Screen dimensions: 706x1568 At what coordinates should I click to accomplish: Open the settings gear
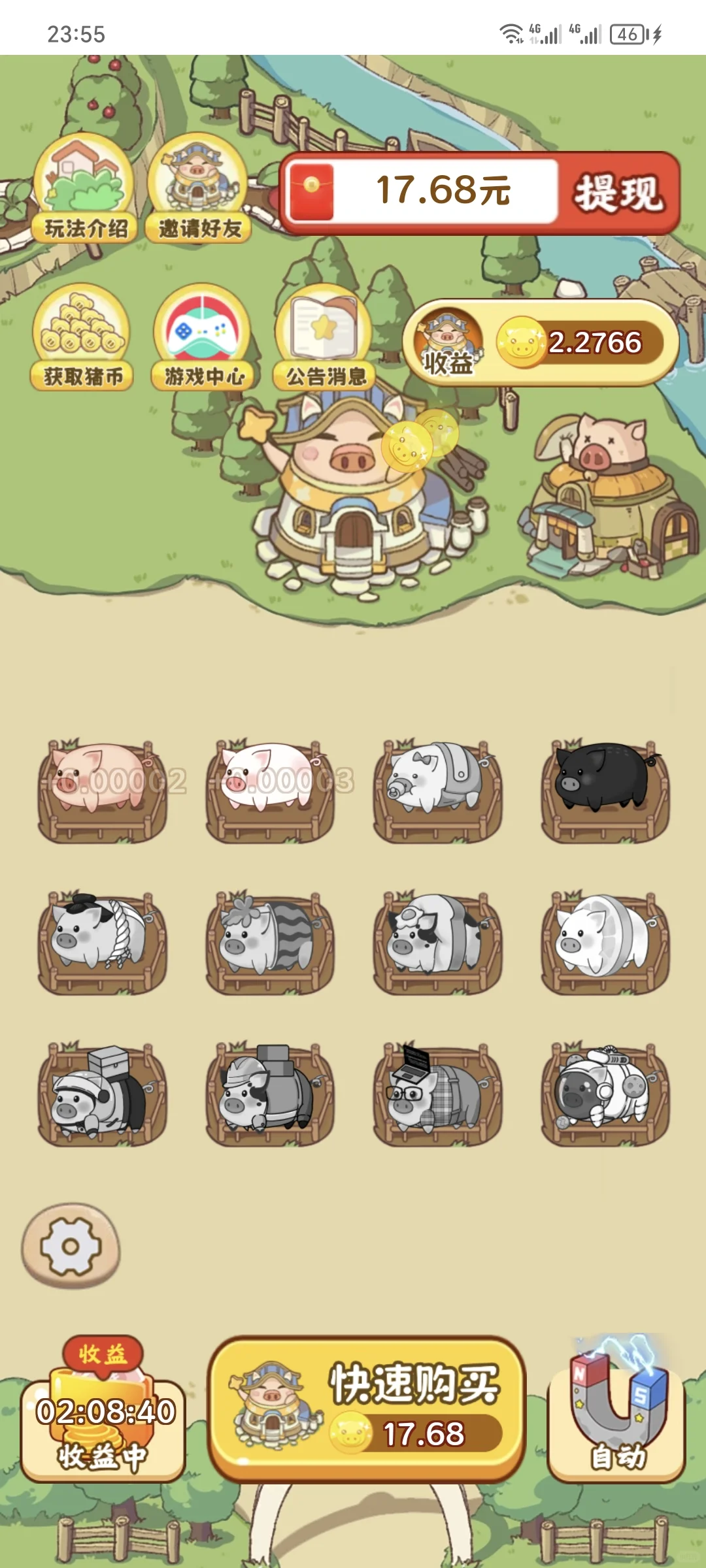coord(71,1247)
